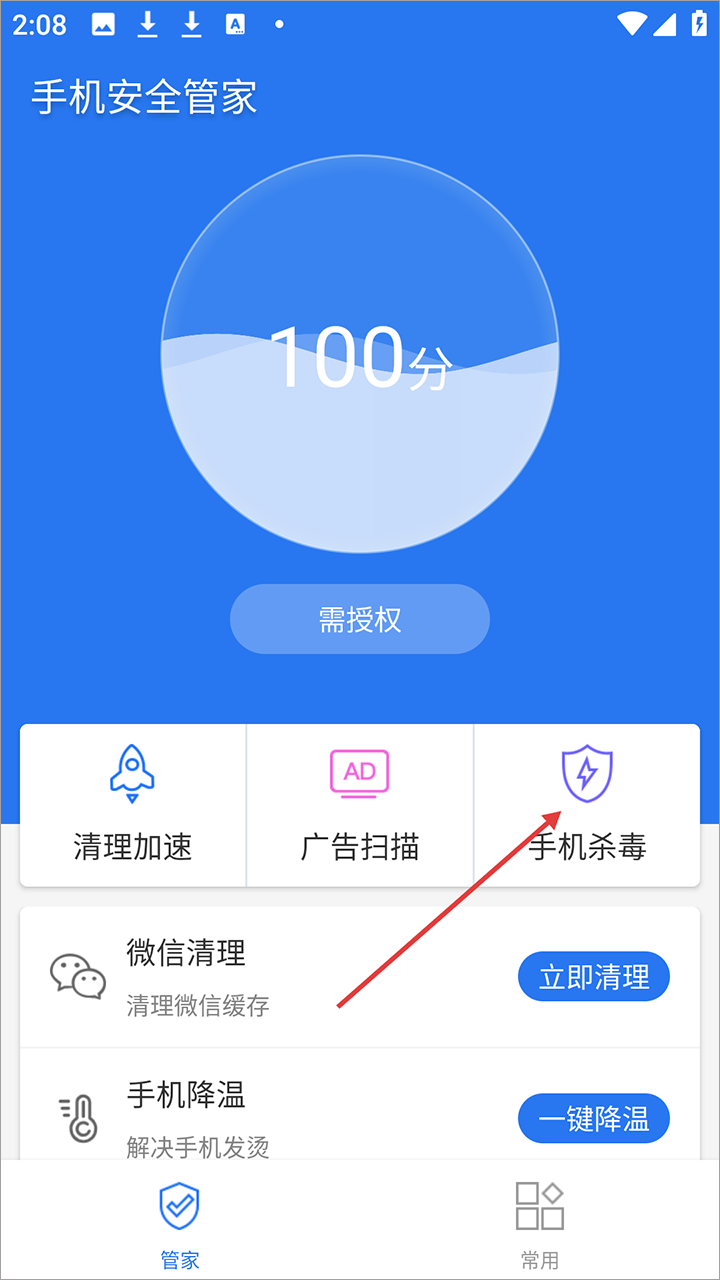Switch to the 常用 tab

pyautogui.click(x=540, y=1224)
